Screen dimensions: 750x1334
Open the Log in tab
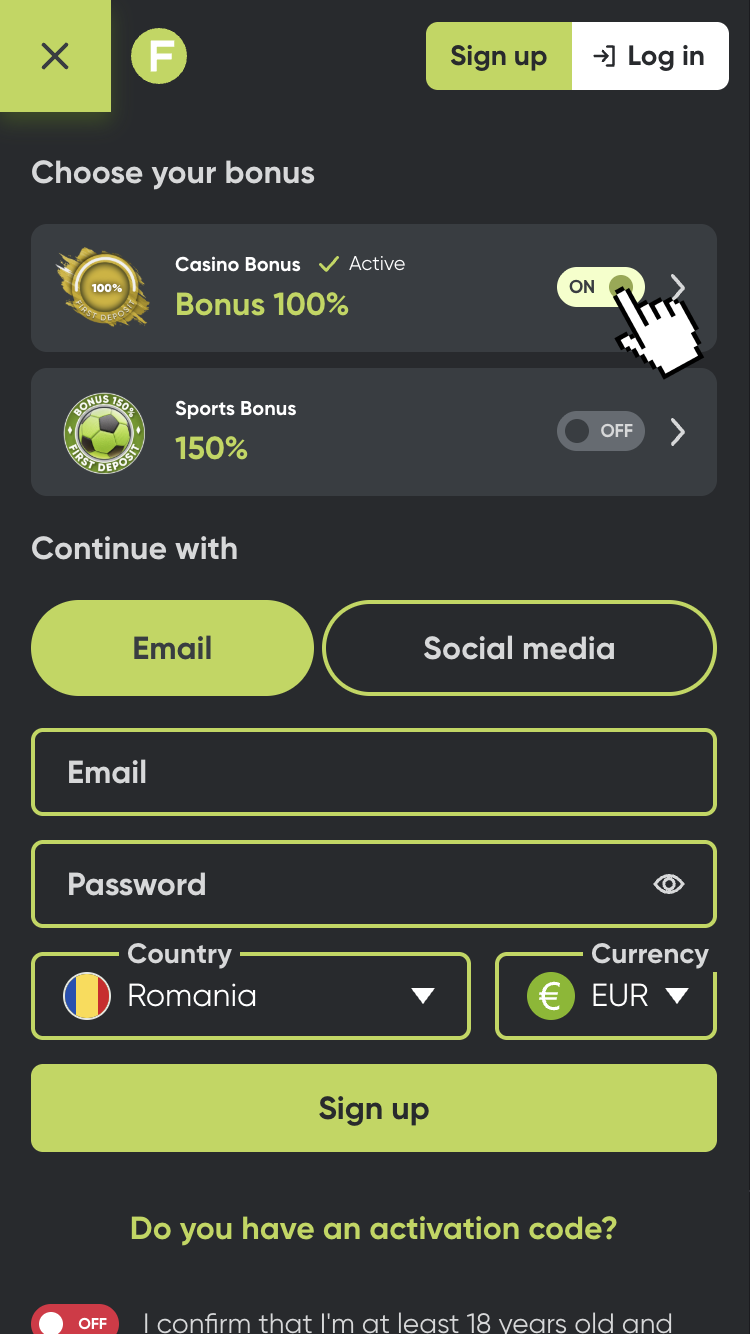click(650, 56)
